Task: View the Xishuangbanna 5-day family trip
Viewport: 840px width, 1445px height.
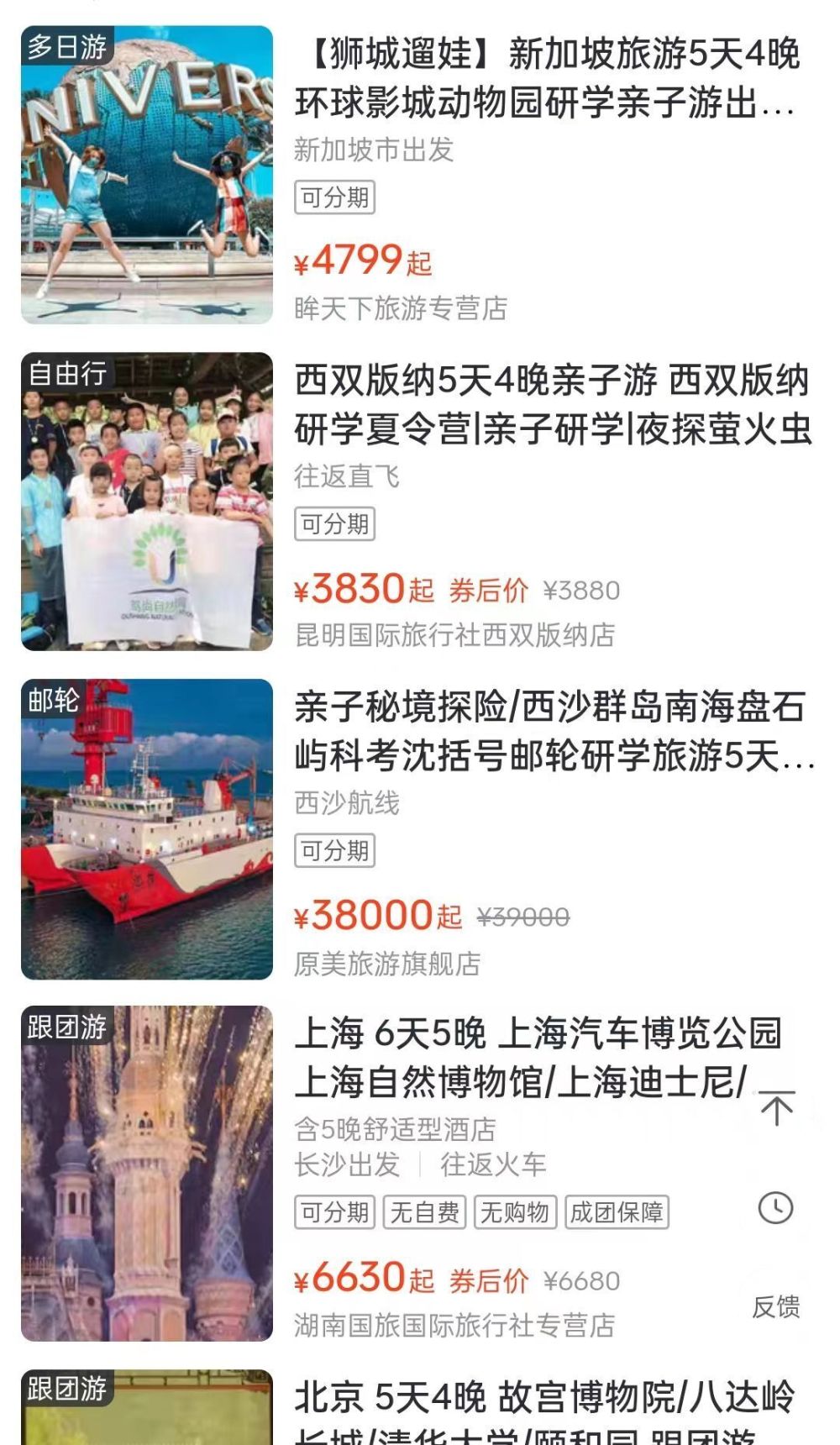Action: coord(550,404)
